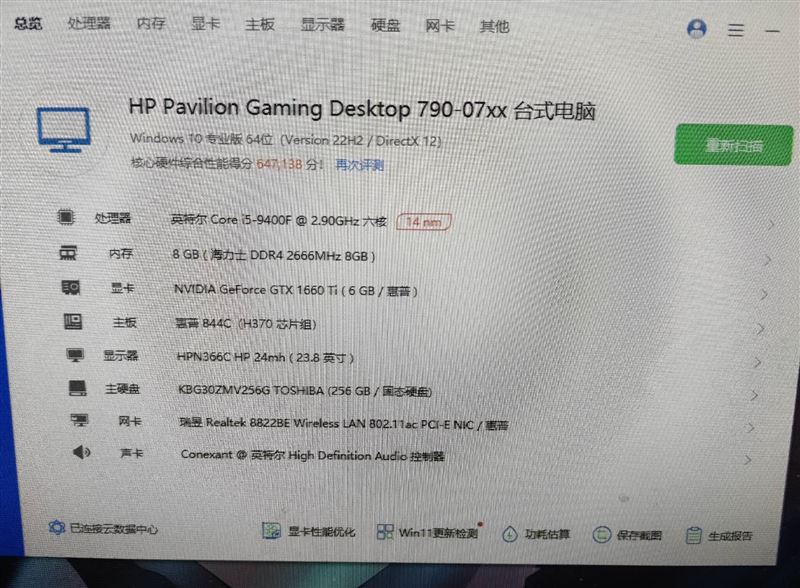Viewport: 800px width, 588px height.
Task: Switch to the 其他 tab
Action: click(x=493, y=26)
